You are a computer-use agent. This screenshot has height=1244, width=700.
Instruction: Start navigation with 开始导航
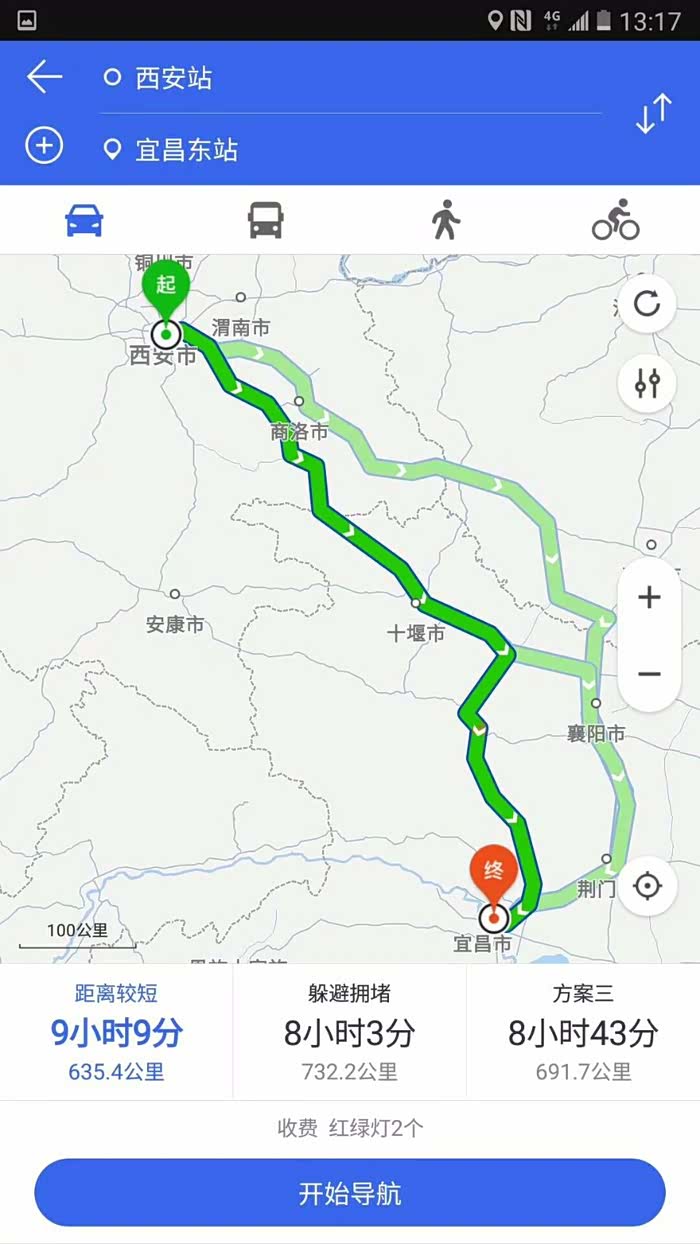point(350,1193)
